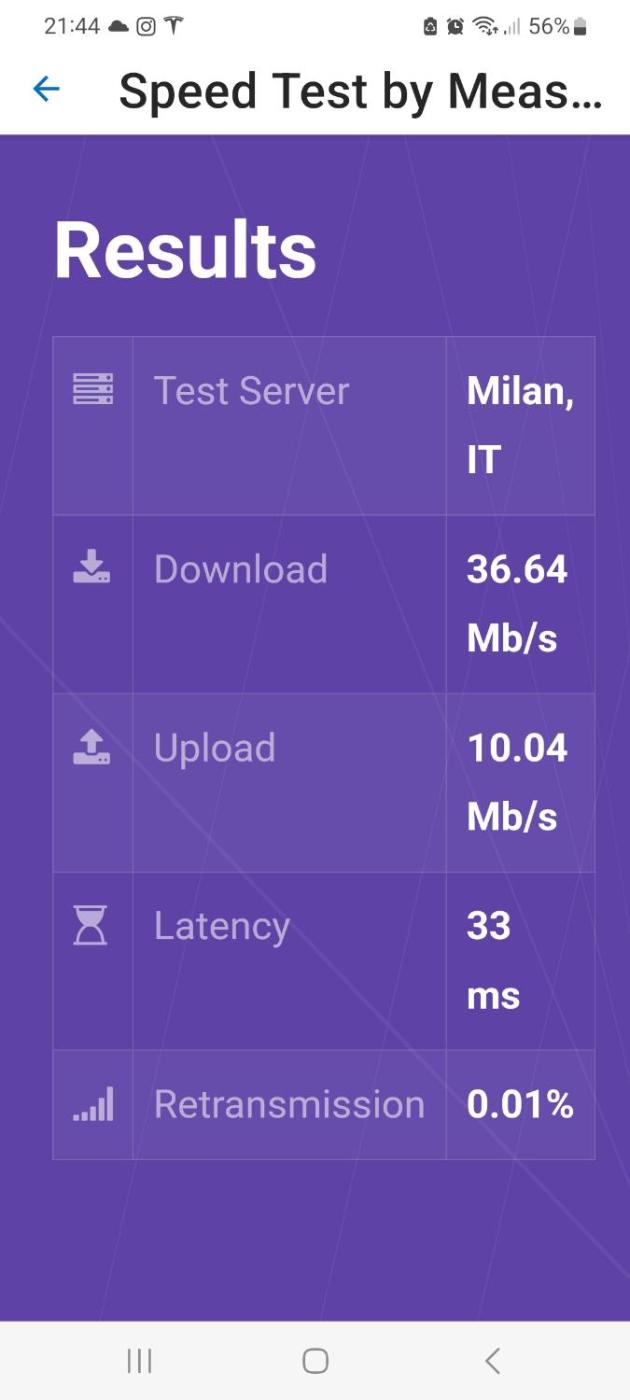Go back using the app bar arrow
Viewport: 630px width, 1400px height.
[46, 89]
